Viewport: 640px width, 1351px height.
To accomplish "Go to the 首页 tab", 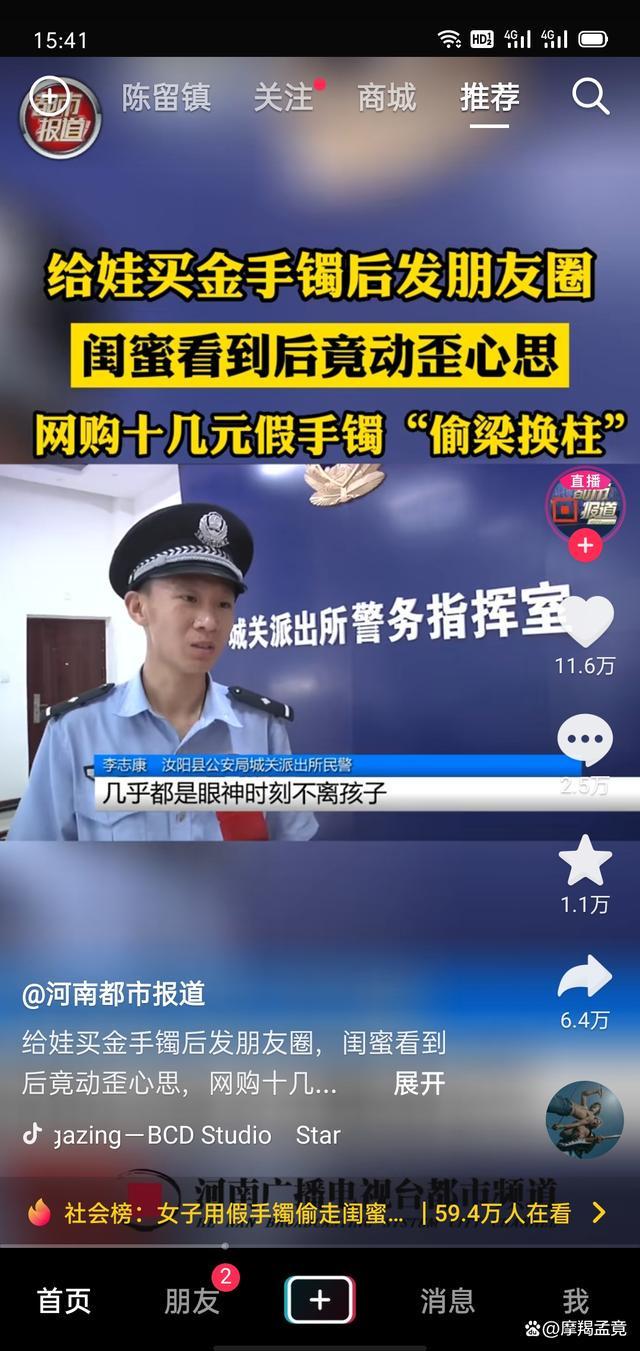I will [x=64, y=1300].
